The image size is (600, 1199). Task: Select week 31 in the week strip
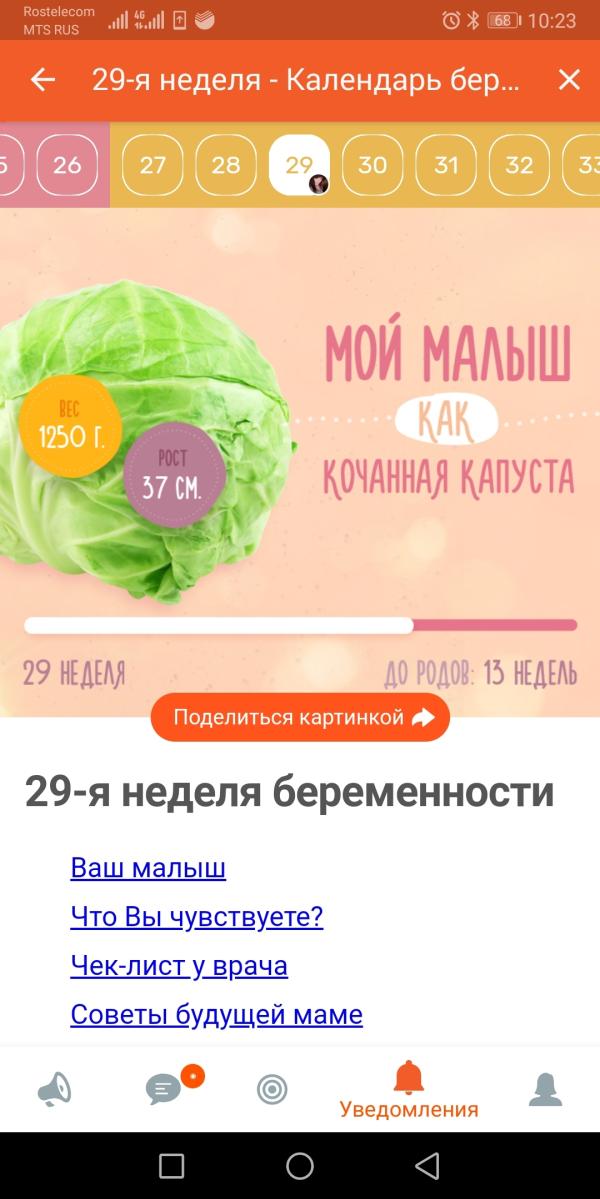tap(446, 164)
